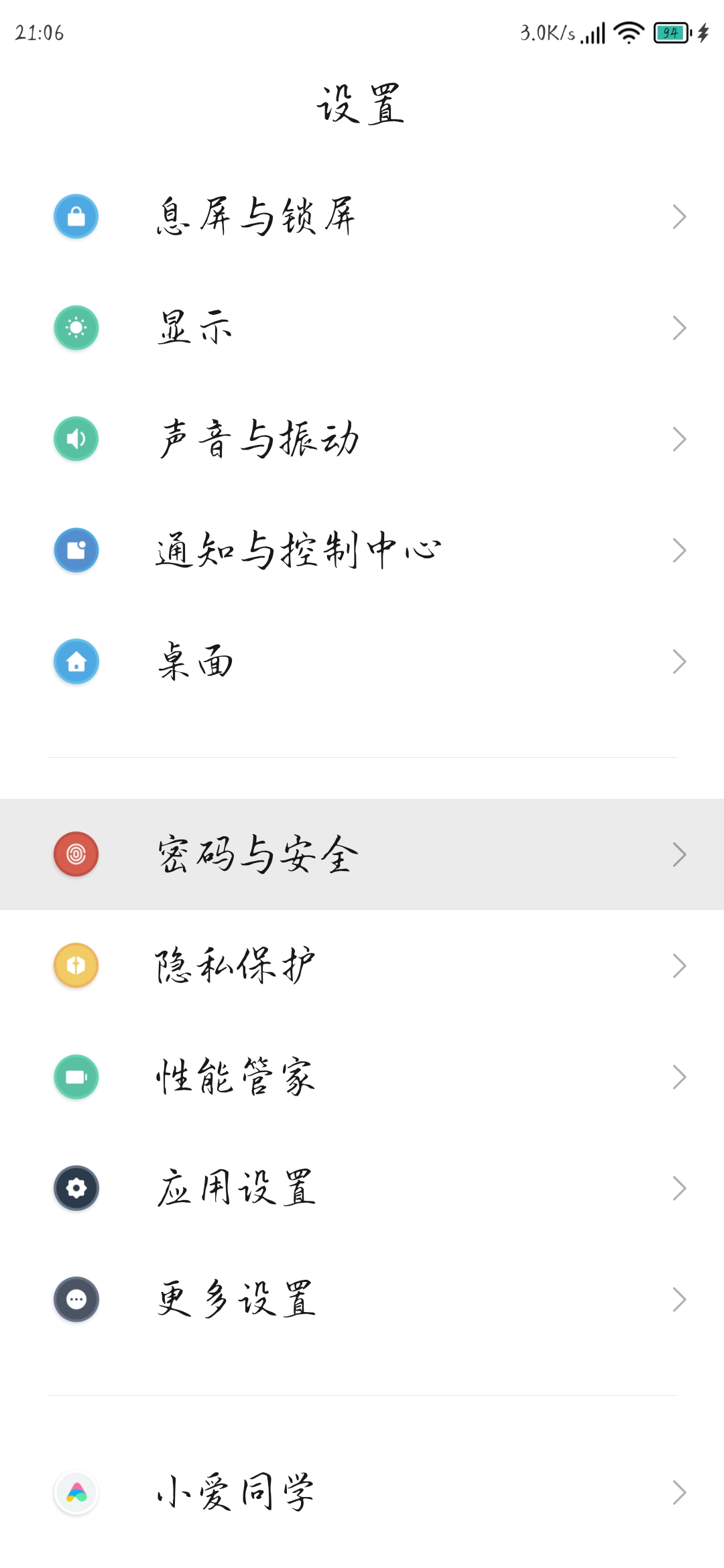The width and height of the screenshot is (724, 1568).
Task: Open the 显示 display settings
Action: (362, 328)
